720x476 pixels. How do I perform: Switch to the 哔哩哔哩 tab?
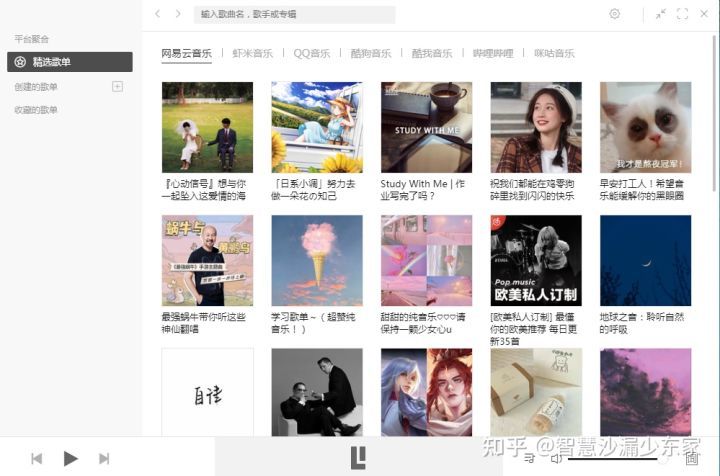tap(493, 53)
